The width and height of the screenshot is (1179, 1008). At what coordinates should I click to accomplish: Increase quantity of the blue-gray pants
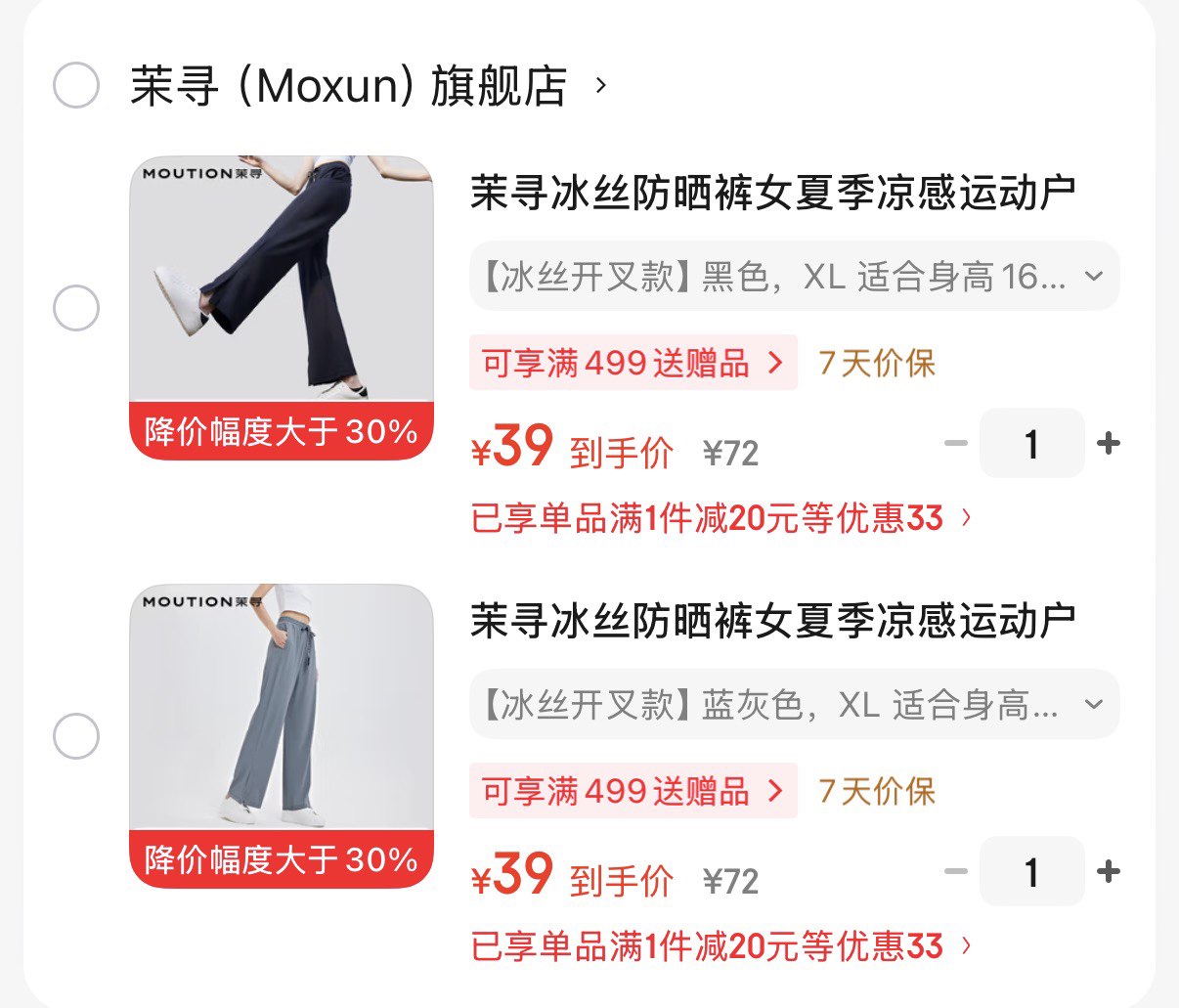[x=1109, y=871]
